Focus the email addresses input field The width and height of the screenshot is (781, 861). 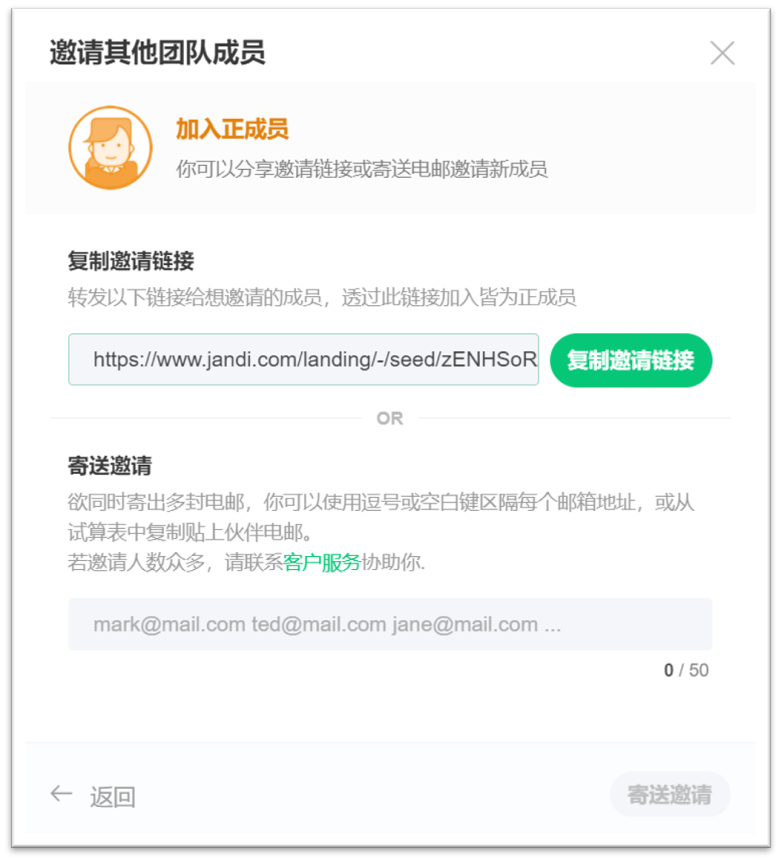tap(390, 625)
